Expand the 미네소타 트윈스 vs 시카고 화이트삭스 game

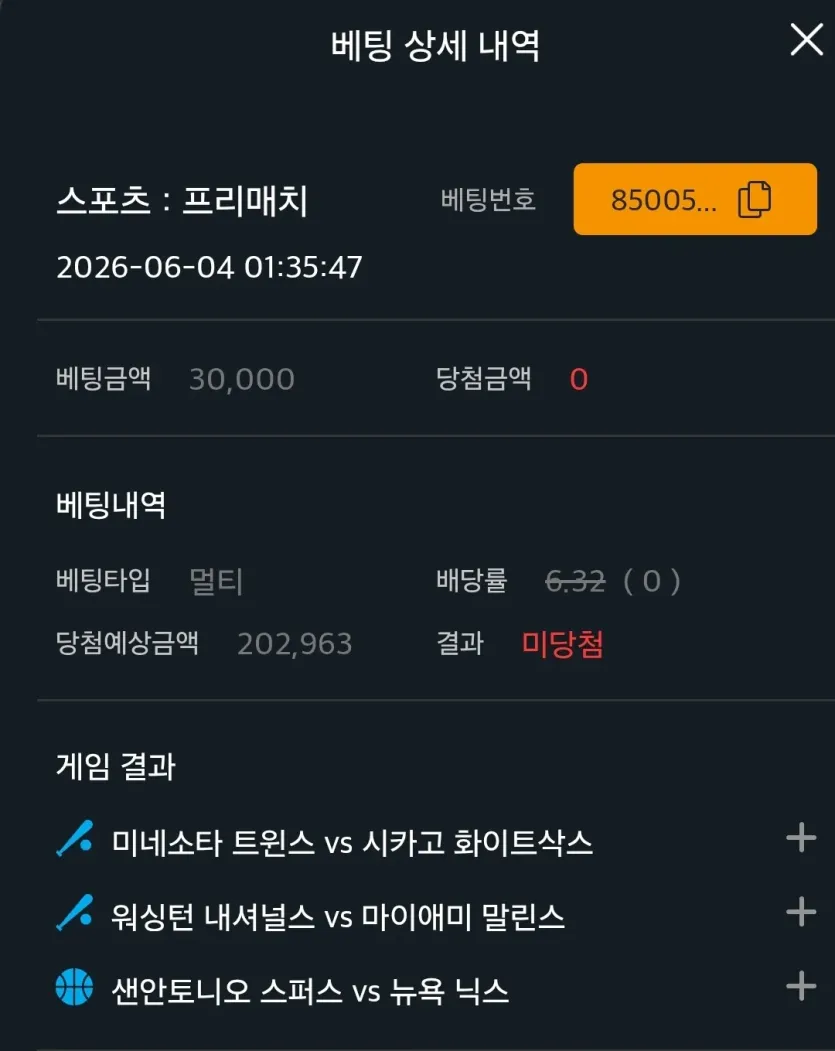801,838
